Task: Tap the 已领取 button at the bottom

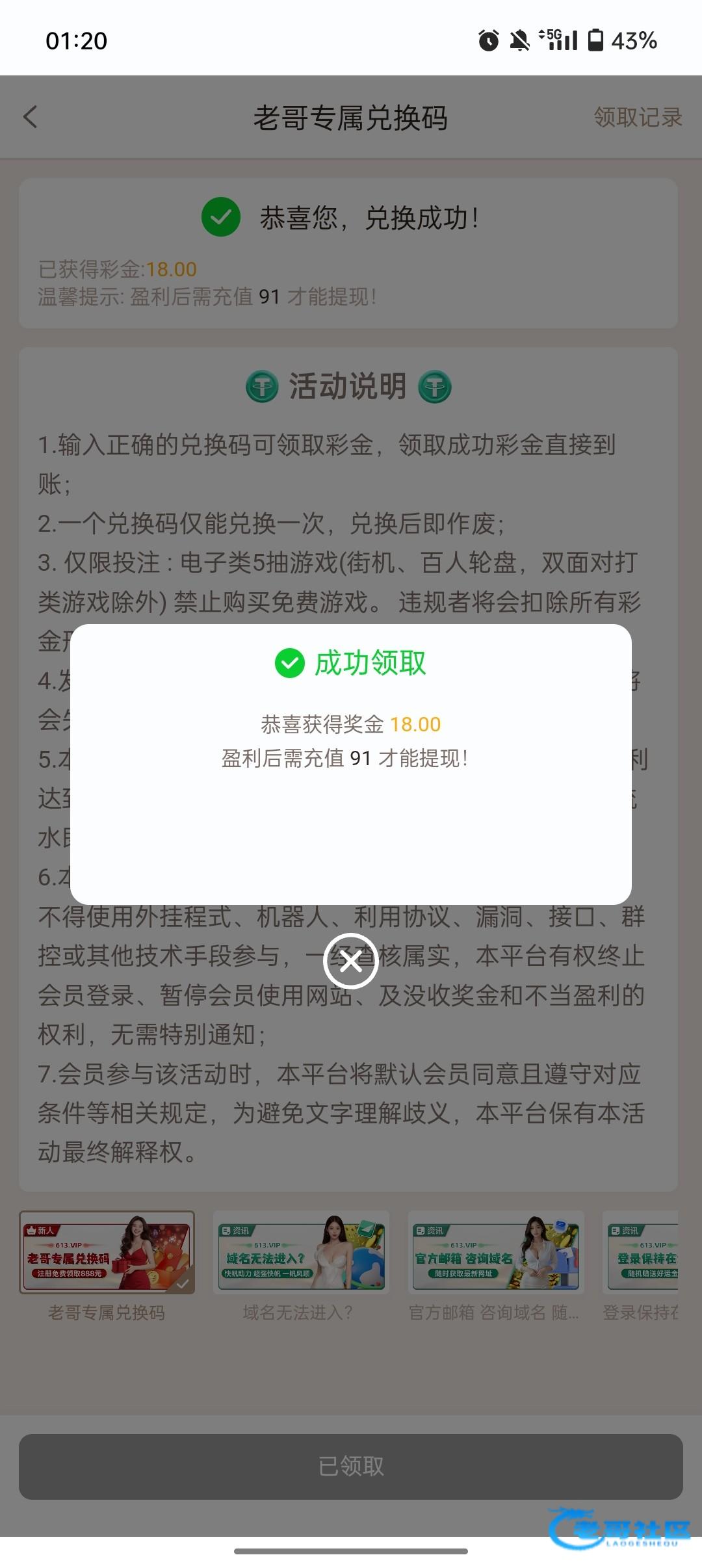Action: click(x=351, y=1466)
